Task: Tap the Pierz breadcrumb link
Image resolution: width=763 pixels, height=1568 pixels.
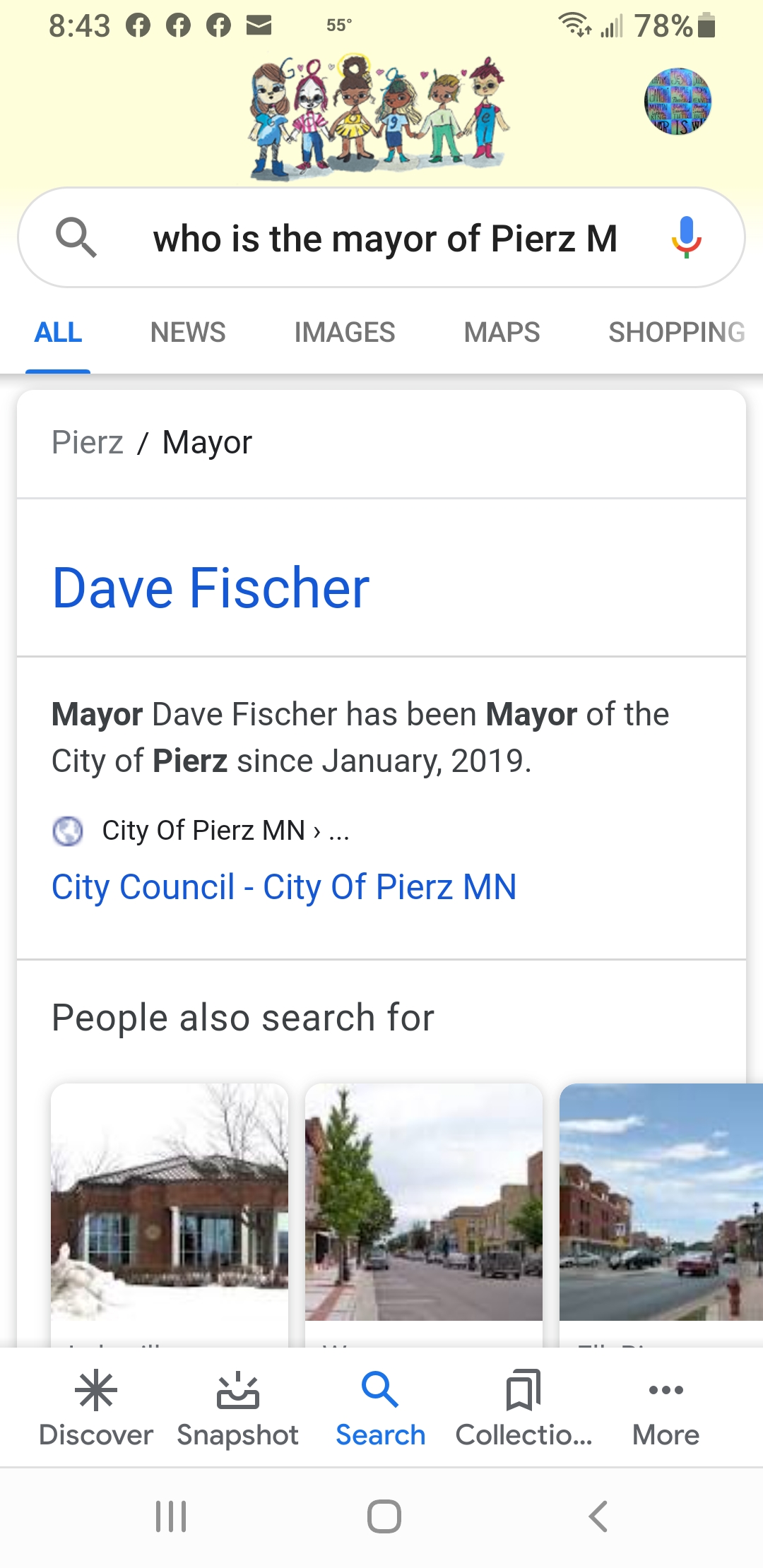Action: pos(88,443)
